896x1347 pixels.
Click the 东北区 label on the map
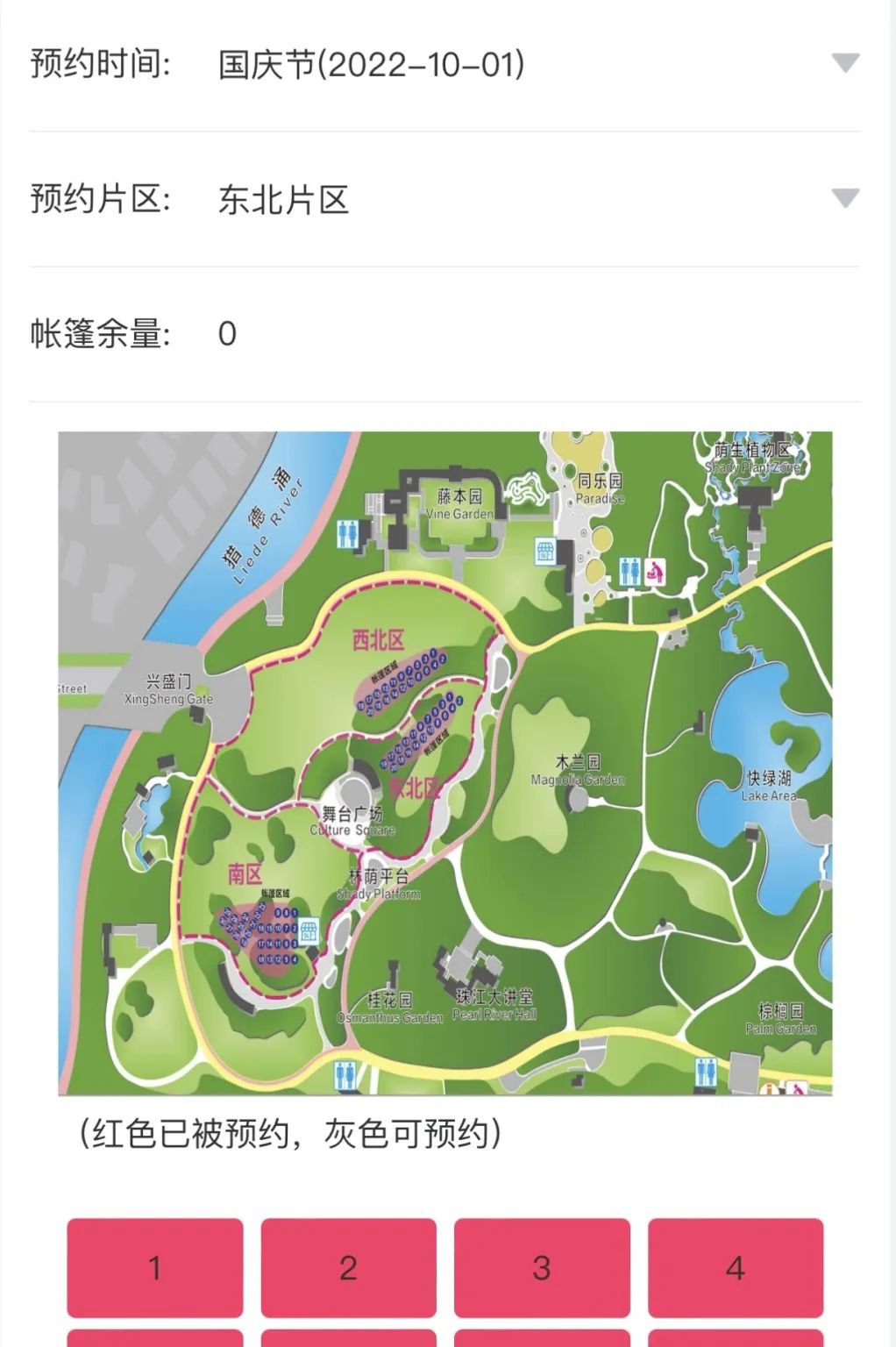pos(412,787)
